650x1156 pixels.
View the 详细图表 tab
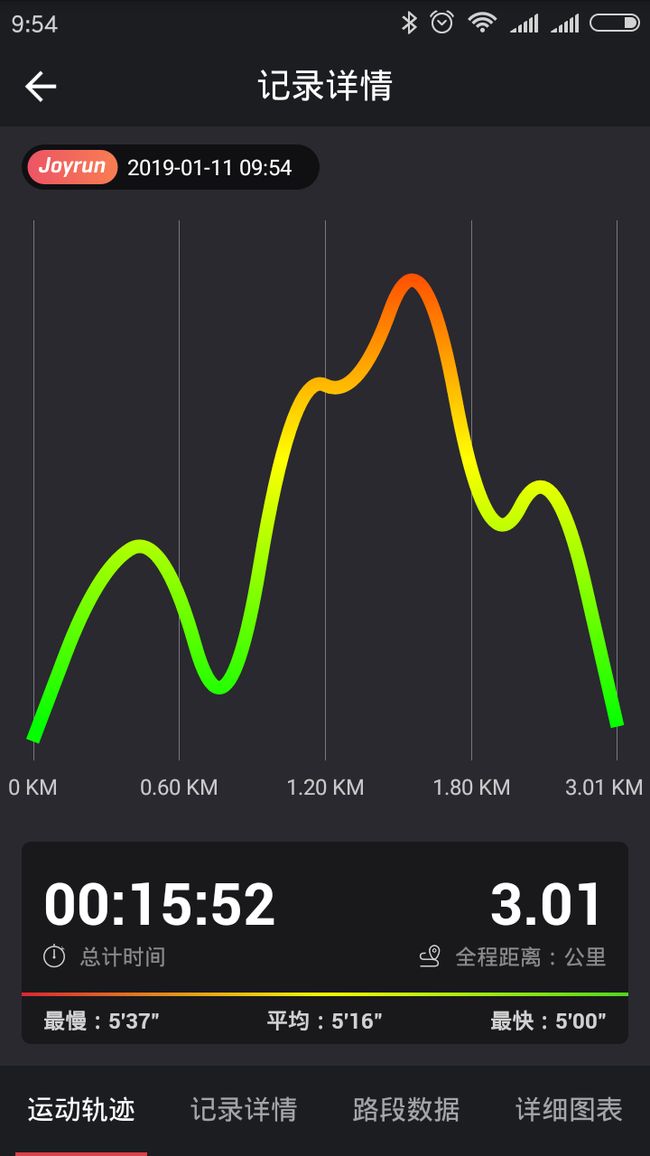tap(569, 1109)
